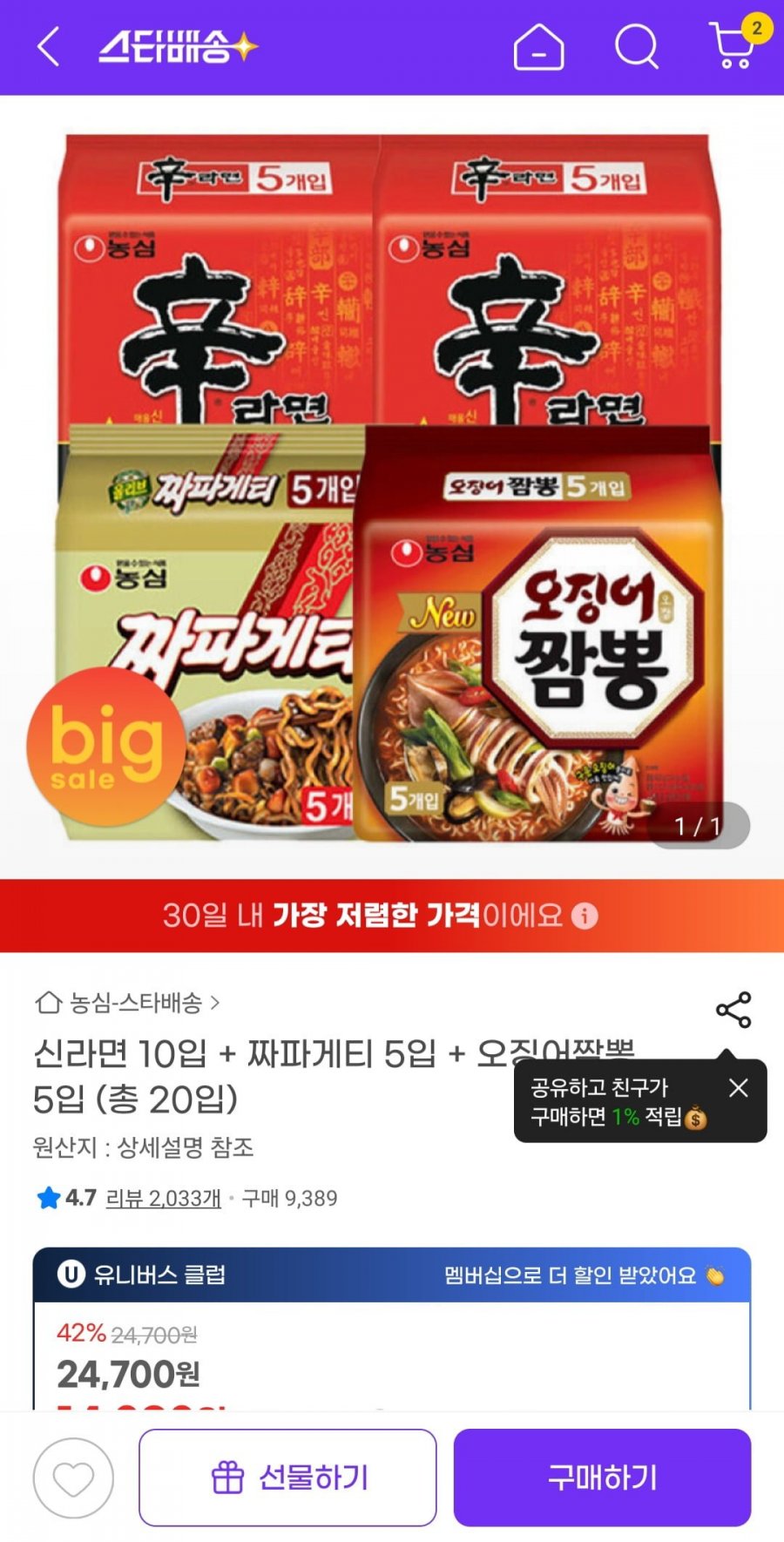Dismiss the share reward tooltip
Viewport: 784px width, 1542px height.
tap(739, 1087)
